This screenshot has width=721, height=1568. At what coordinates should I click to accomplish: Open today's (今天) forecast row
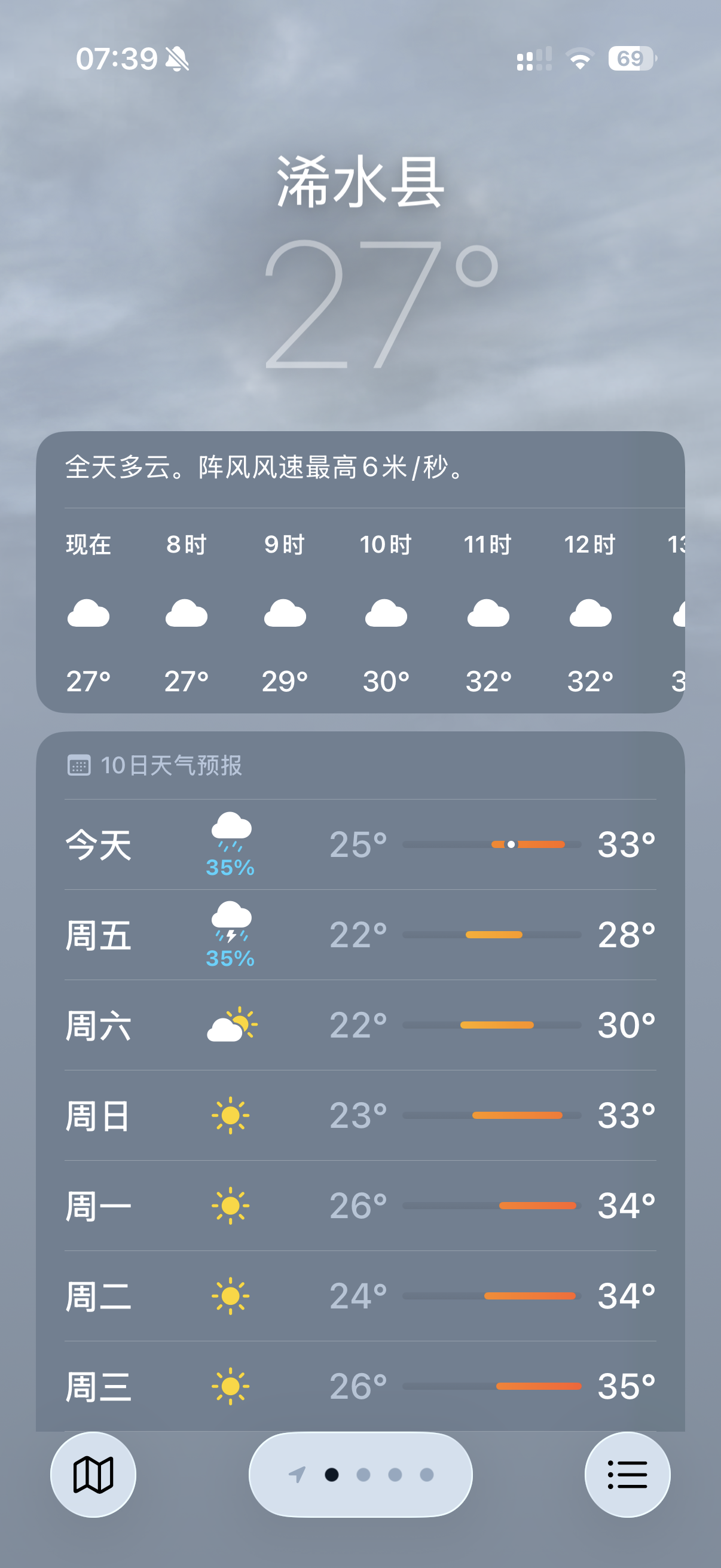[x=360, y=844]
